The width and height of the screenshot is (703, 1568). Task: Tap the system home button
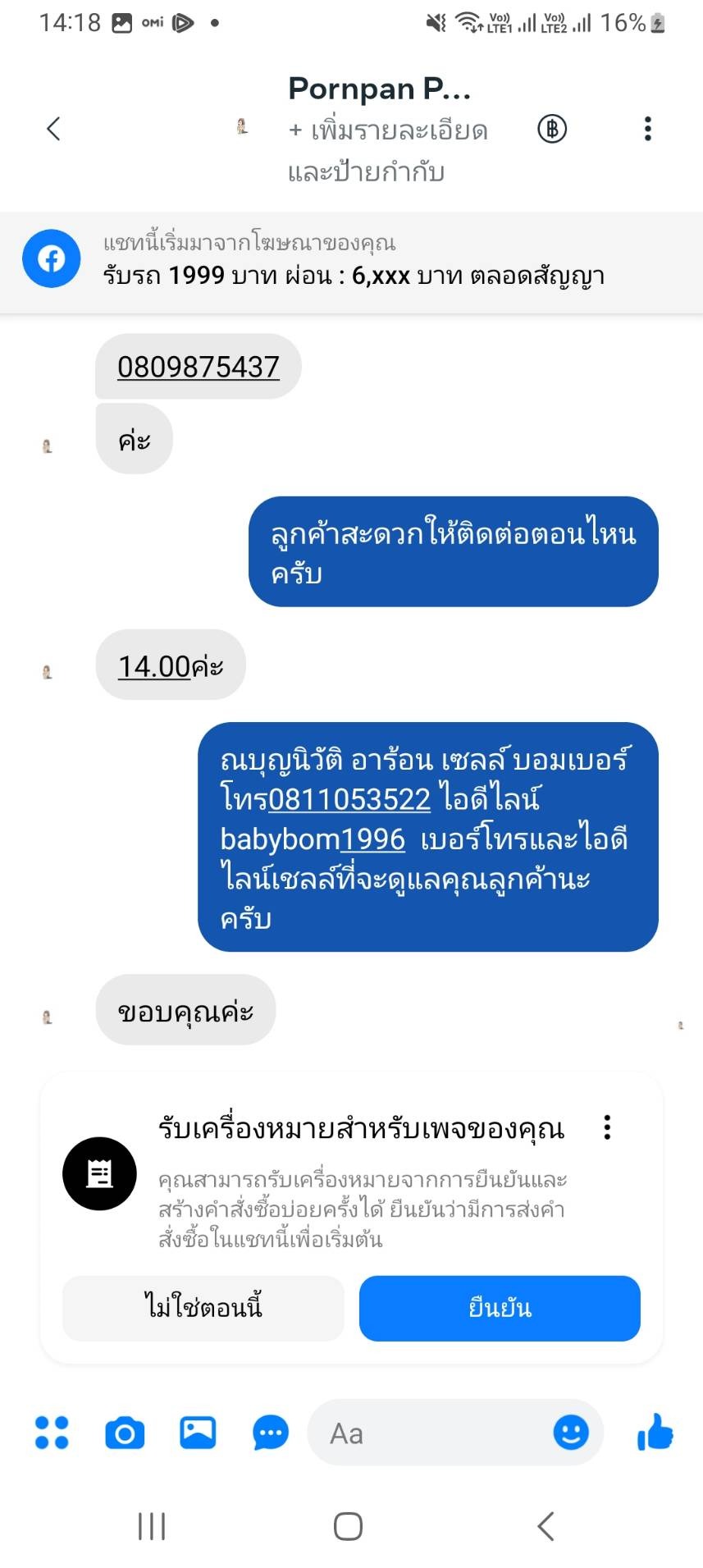[x=348, y=1526]
